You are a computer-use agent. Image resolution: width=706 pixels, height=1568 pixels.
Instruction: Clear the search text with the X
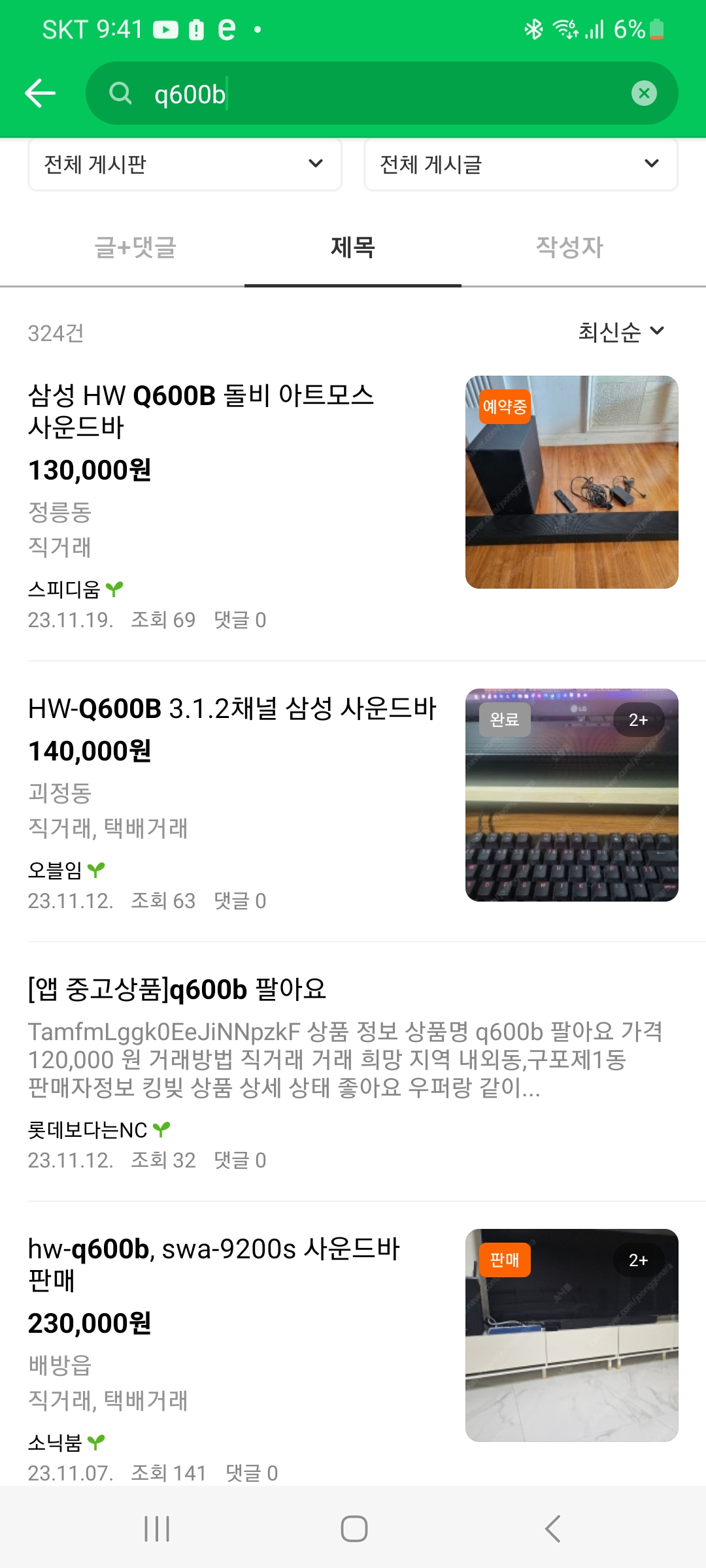pos(644,93)
